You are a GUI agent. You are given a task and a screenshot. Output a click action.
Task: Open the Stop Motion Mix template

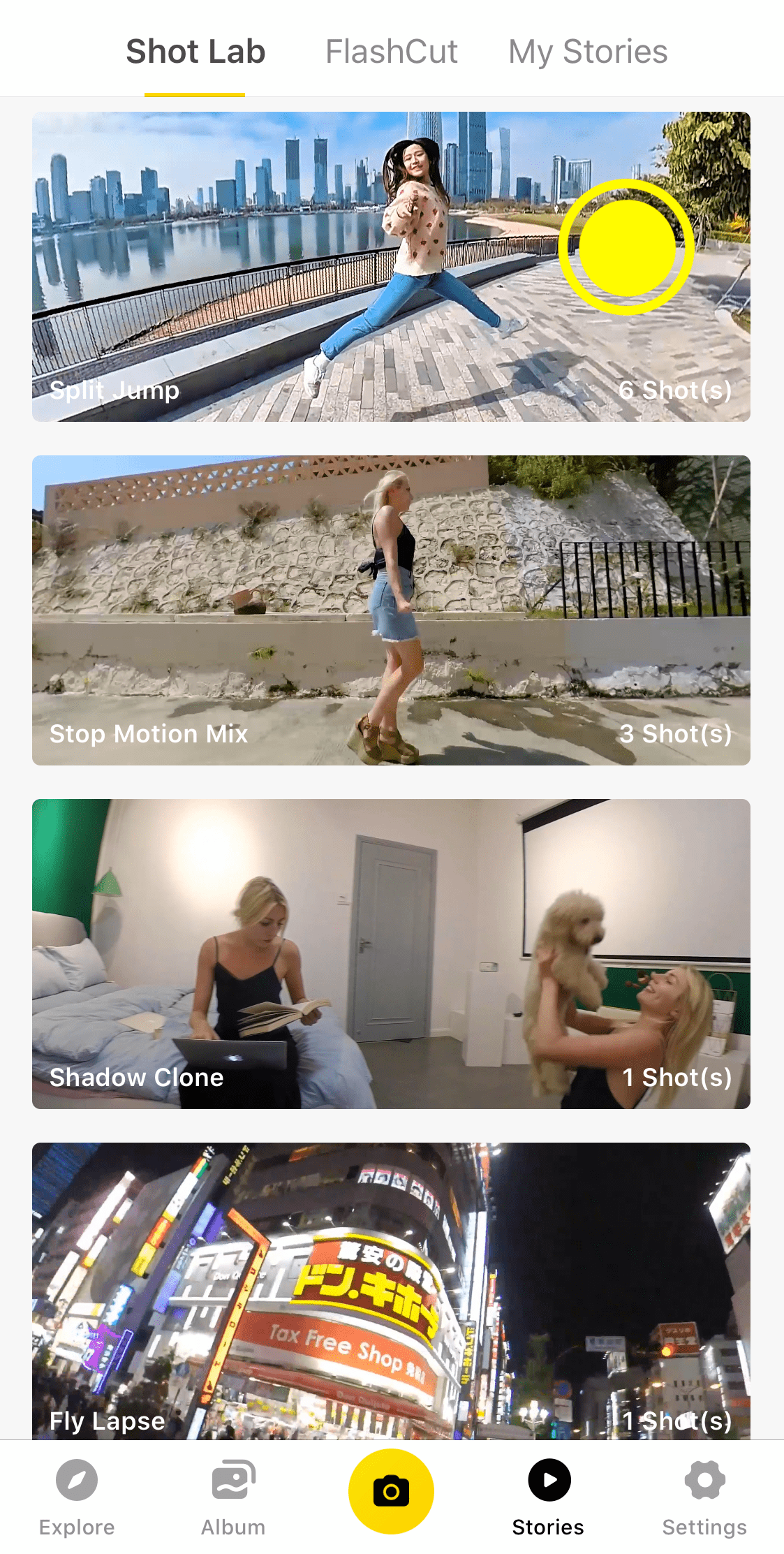(391, 610)
